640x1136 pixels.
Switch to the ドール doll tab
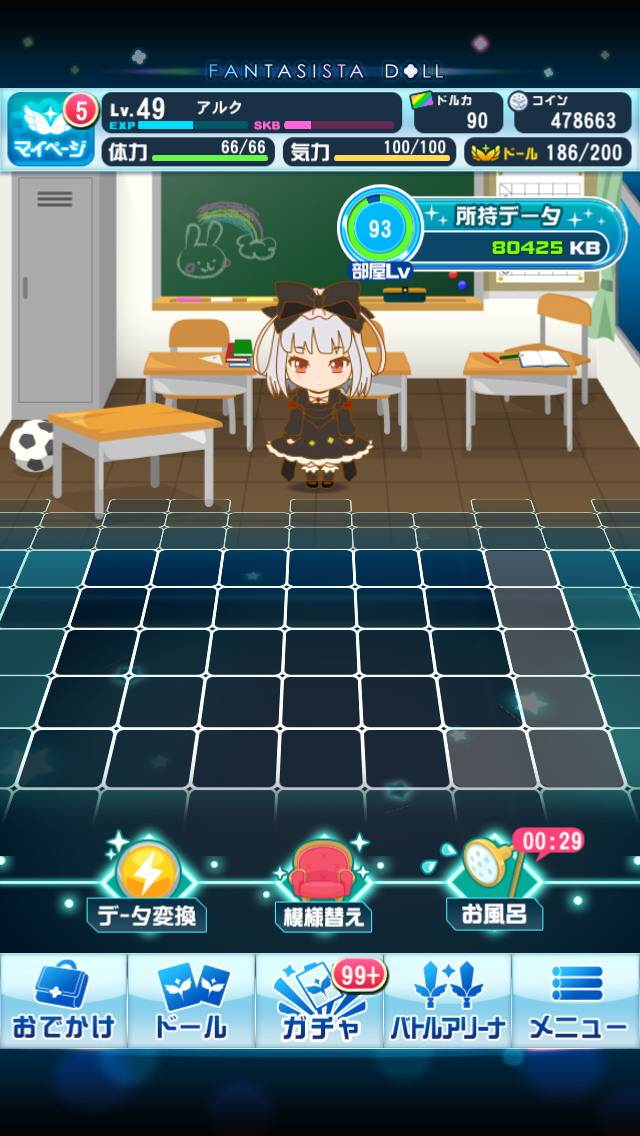click(192, 1001)
